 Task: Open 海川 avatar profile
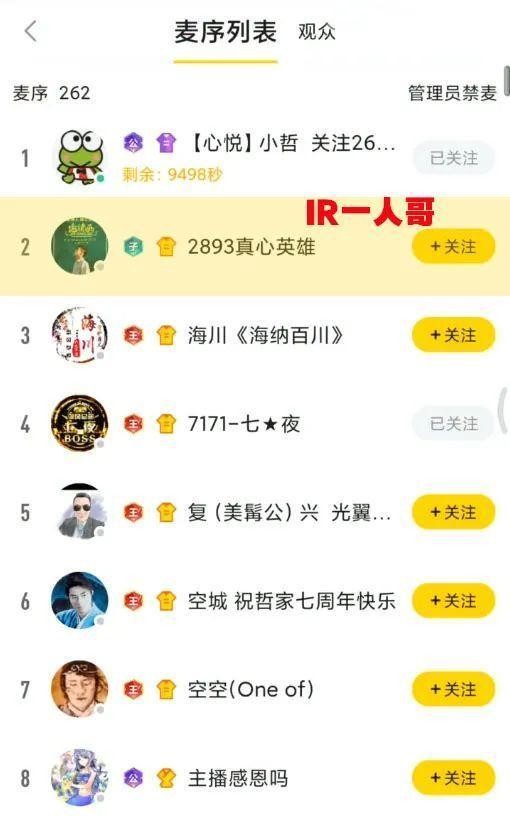[79, 335]
